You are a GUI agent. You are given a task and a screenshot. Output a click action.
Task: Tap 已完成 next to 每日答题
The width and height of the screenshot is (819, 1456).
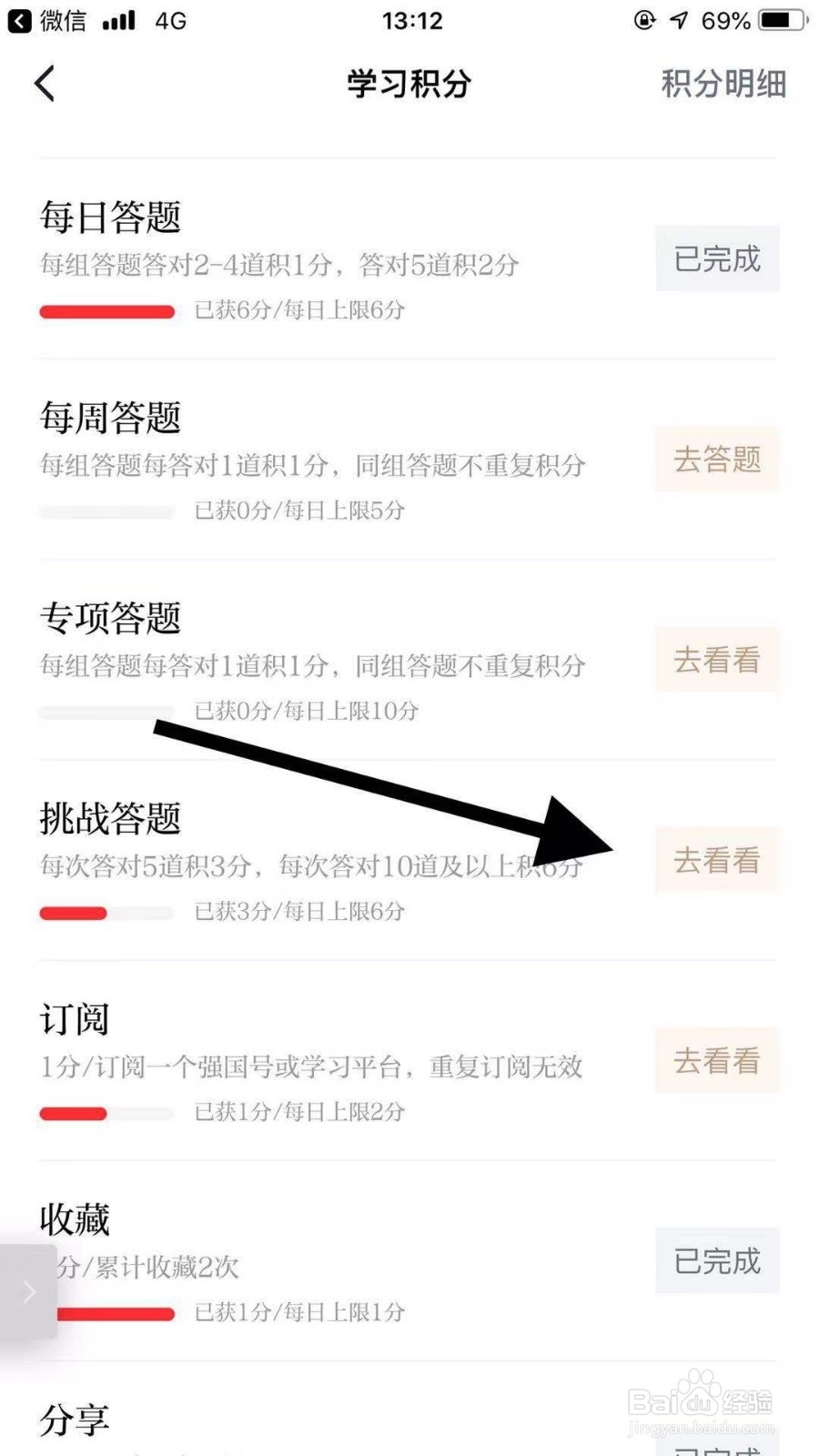point(717,258)
